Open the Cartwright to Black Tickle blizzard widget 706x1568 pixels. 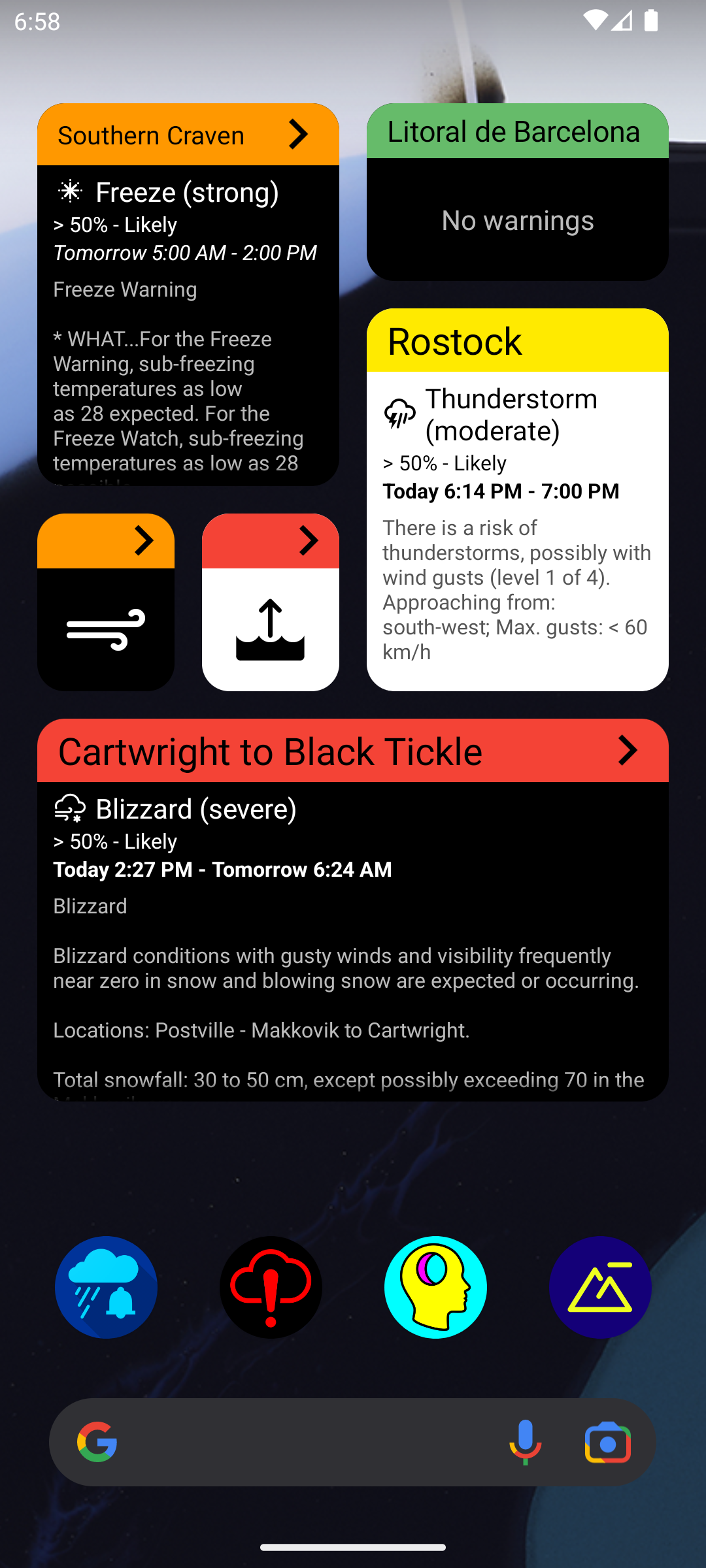pyautogui.click(x=353, y=909)
